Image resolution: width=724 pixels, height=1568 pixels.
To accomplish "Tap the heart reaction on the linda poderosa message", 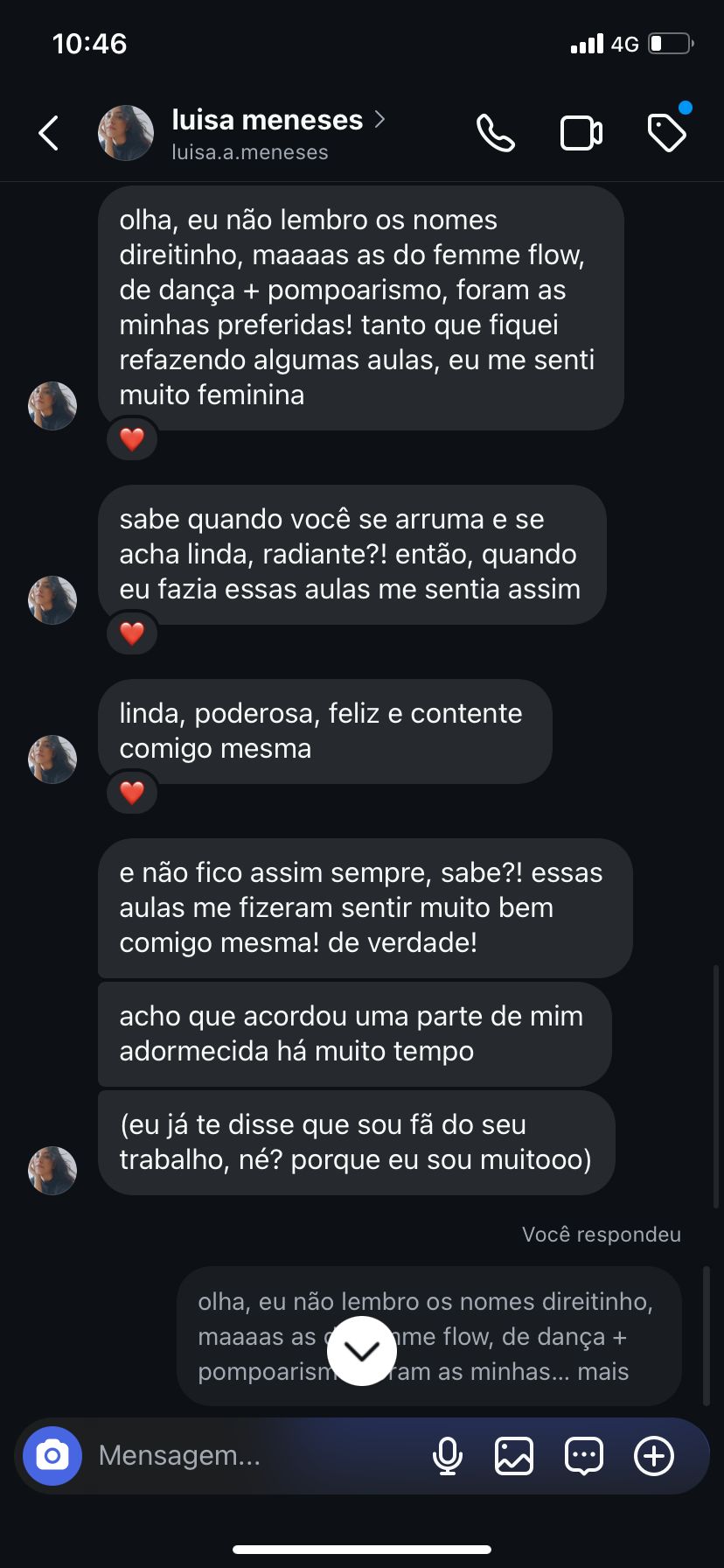I will (132, 793).
